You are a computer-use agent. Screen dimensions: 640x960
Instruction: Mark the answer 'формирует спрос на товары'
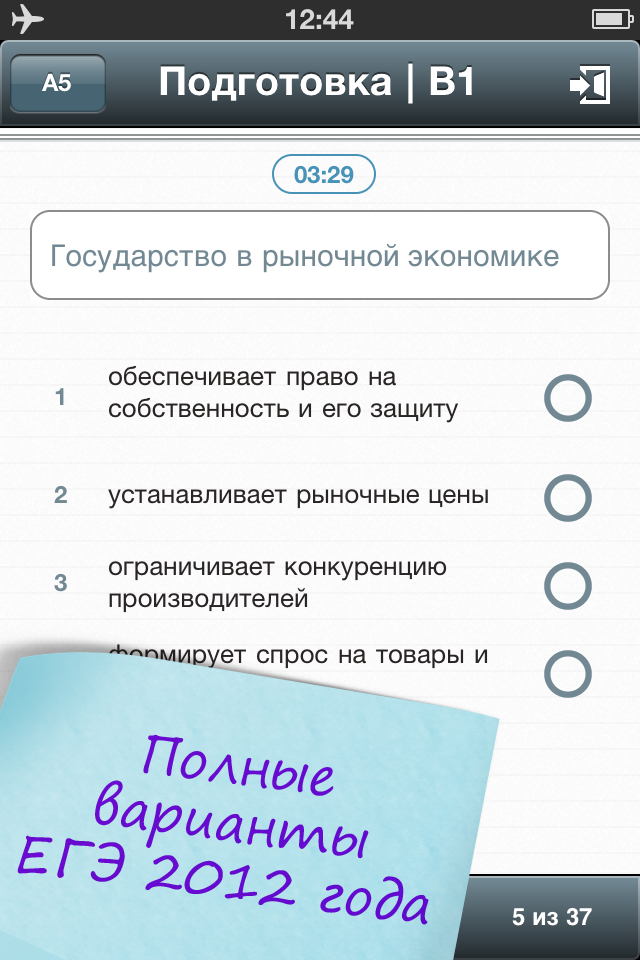tap(567, 673)
